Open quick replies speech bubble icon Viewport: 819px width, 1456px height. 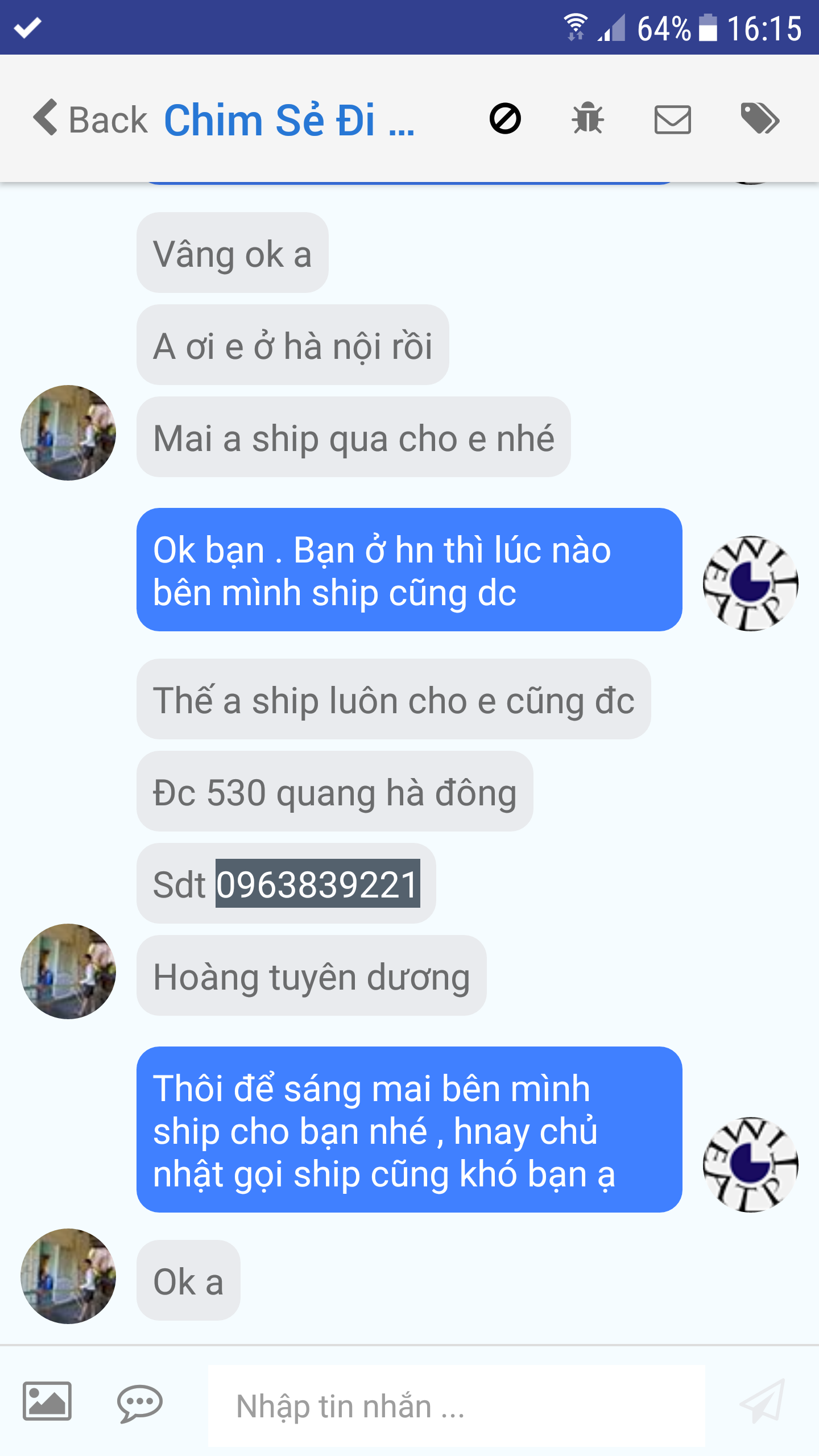(139, 1403)
